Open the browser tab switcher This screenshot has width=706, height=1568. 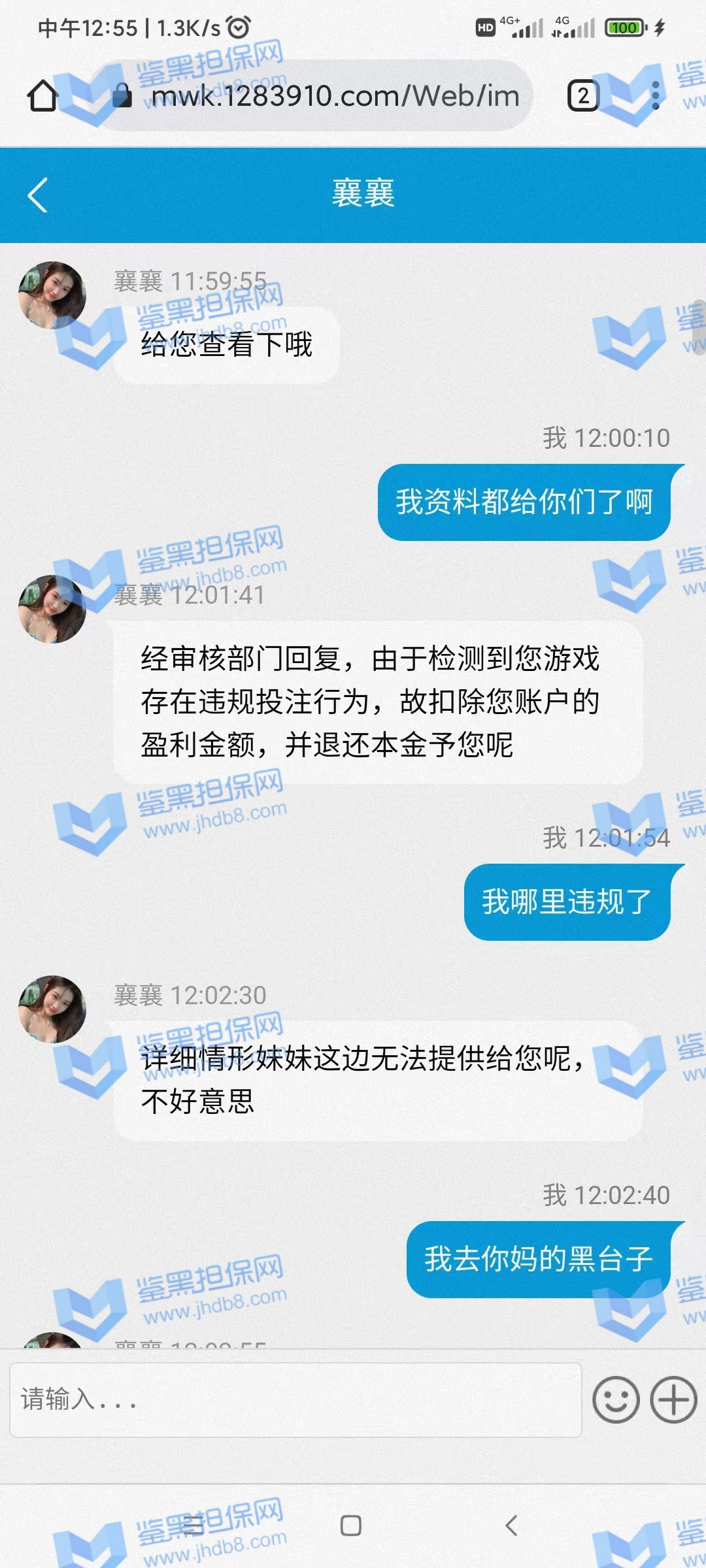(x=582, y=96)
